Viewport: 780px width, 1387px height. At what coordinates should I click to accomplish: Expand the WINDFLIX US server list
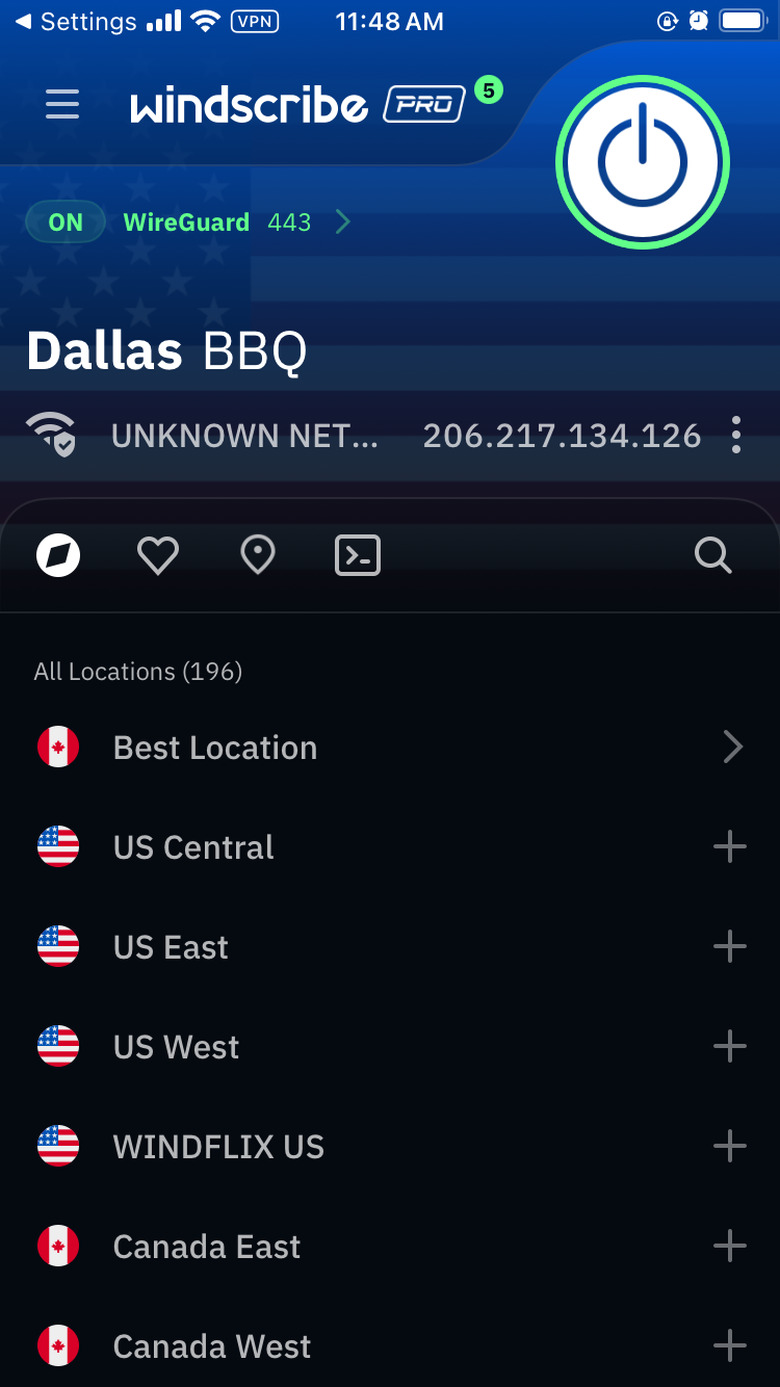[x=729, y=1147]
